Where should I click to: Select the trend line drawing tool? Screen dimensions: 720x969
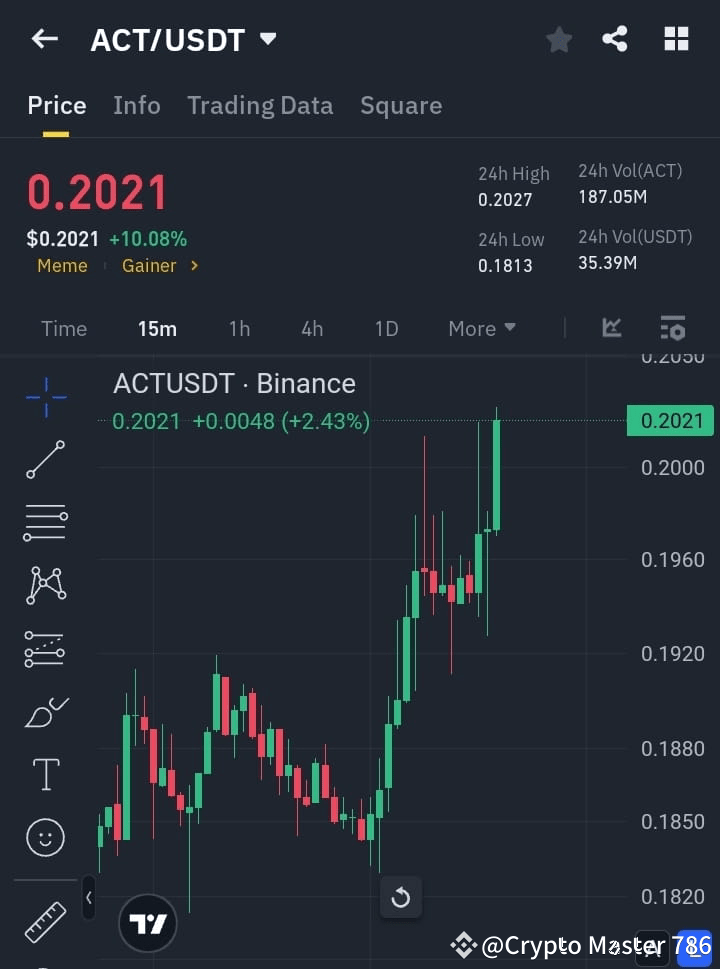(x=45, y=460)
